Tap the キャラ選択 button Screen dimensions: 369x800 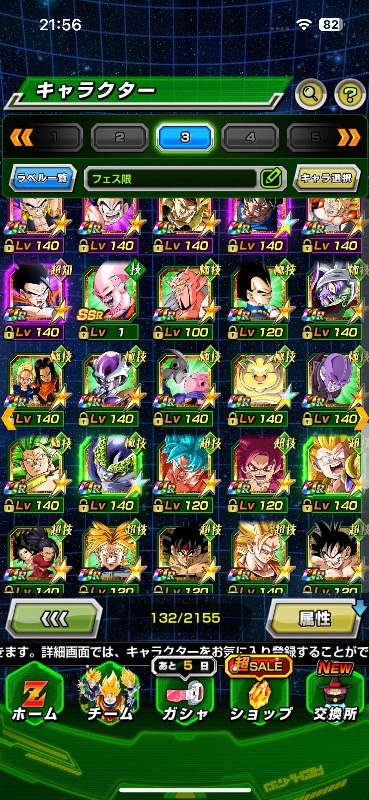[326, 179]
